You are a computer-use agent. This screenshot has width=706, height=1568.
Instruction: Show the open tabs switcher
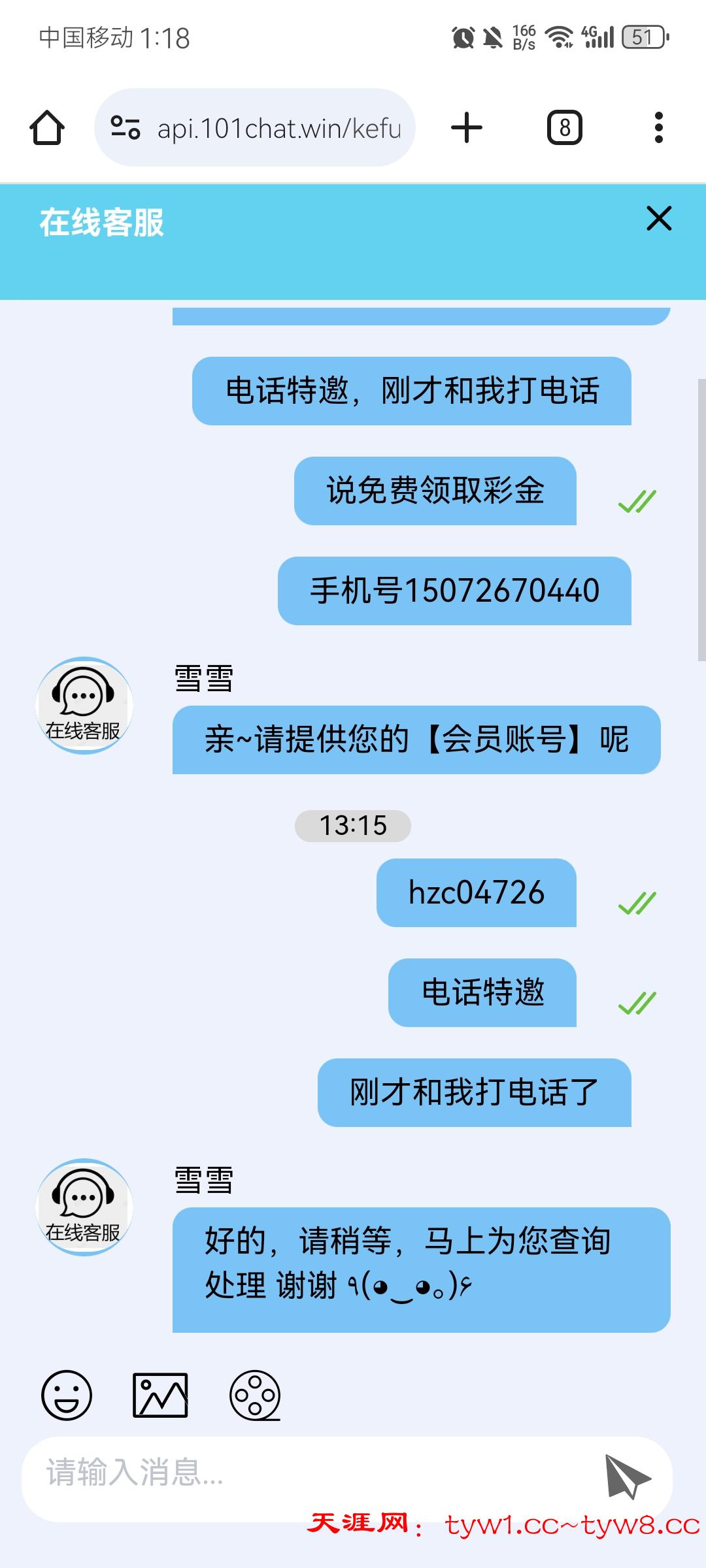(564, 127)
